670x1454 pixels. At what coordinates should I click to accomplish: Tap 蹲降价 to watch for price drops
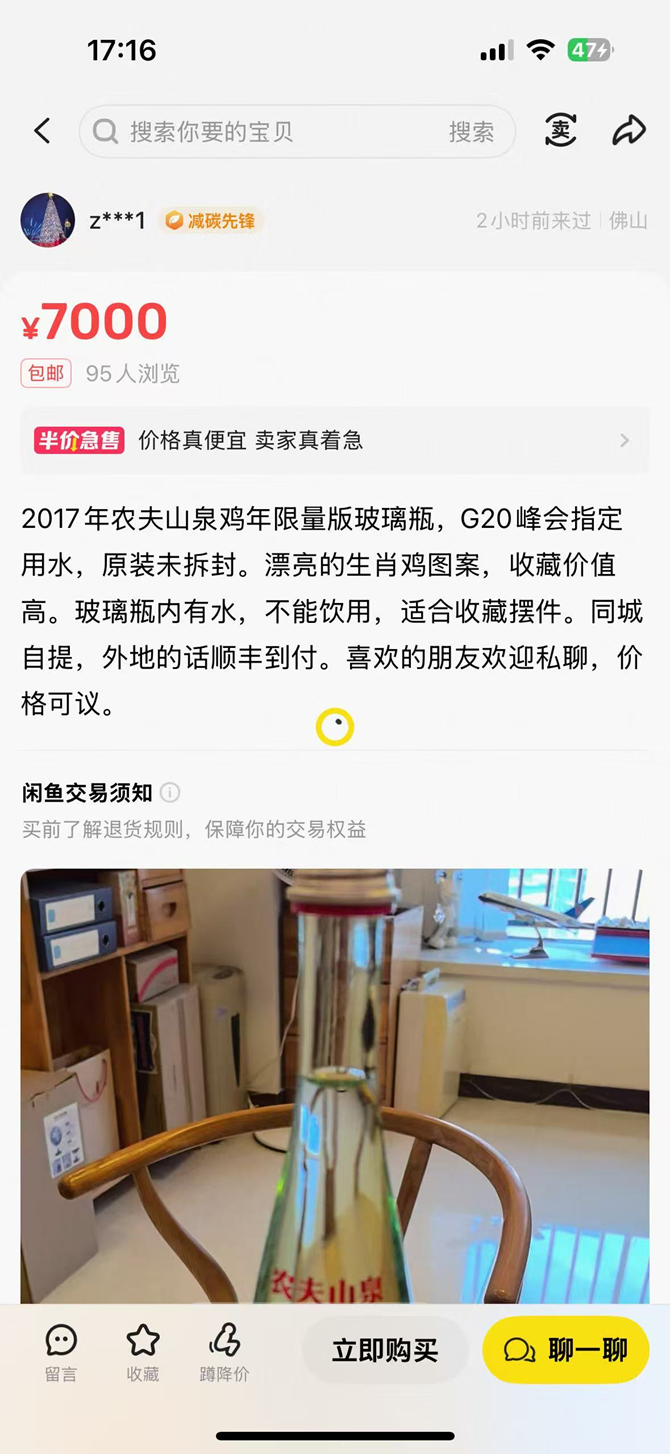(224, 1352)
